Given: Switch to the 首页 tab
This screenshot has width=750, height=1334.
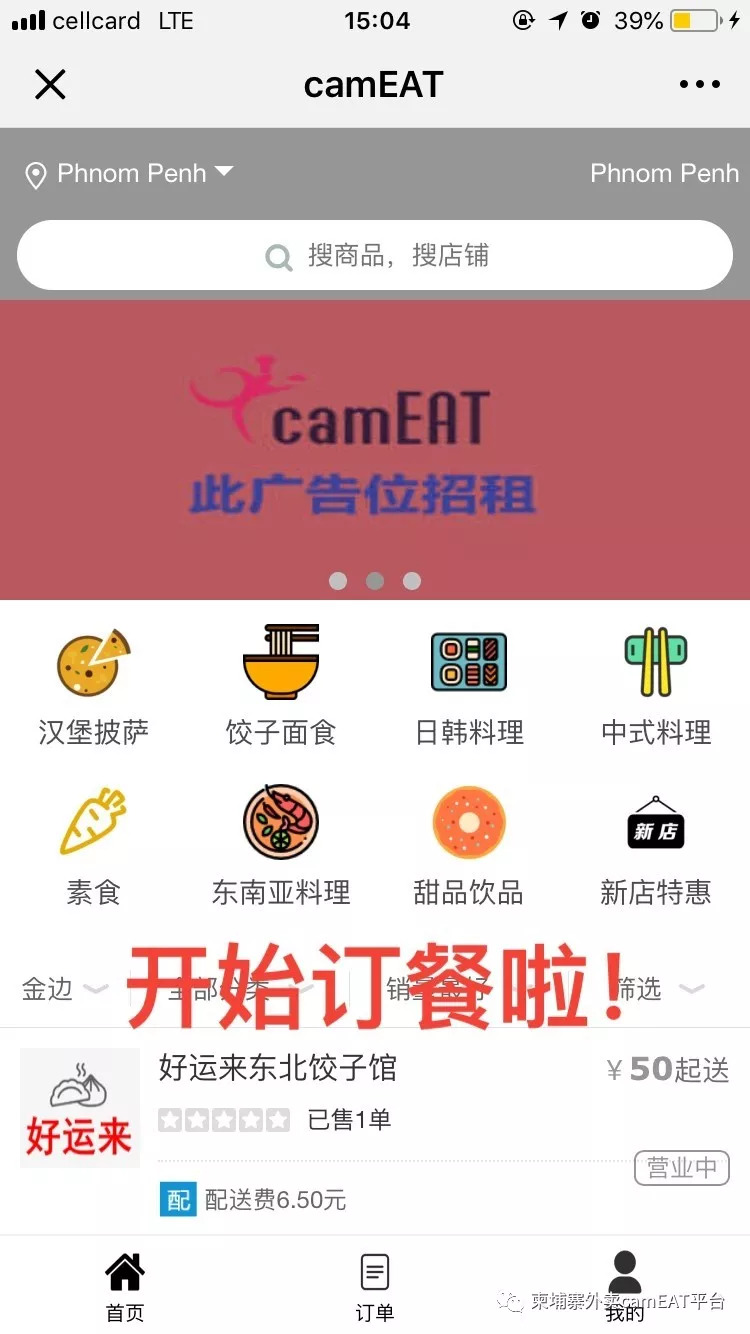Looking at the screenshot, I should (x=125, y=1288).
